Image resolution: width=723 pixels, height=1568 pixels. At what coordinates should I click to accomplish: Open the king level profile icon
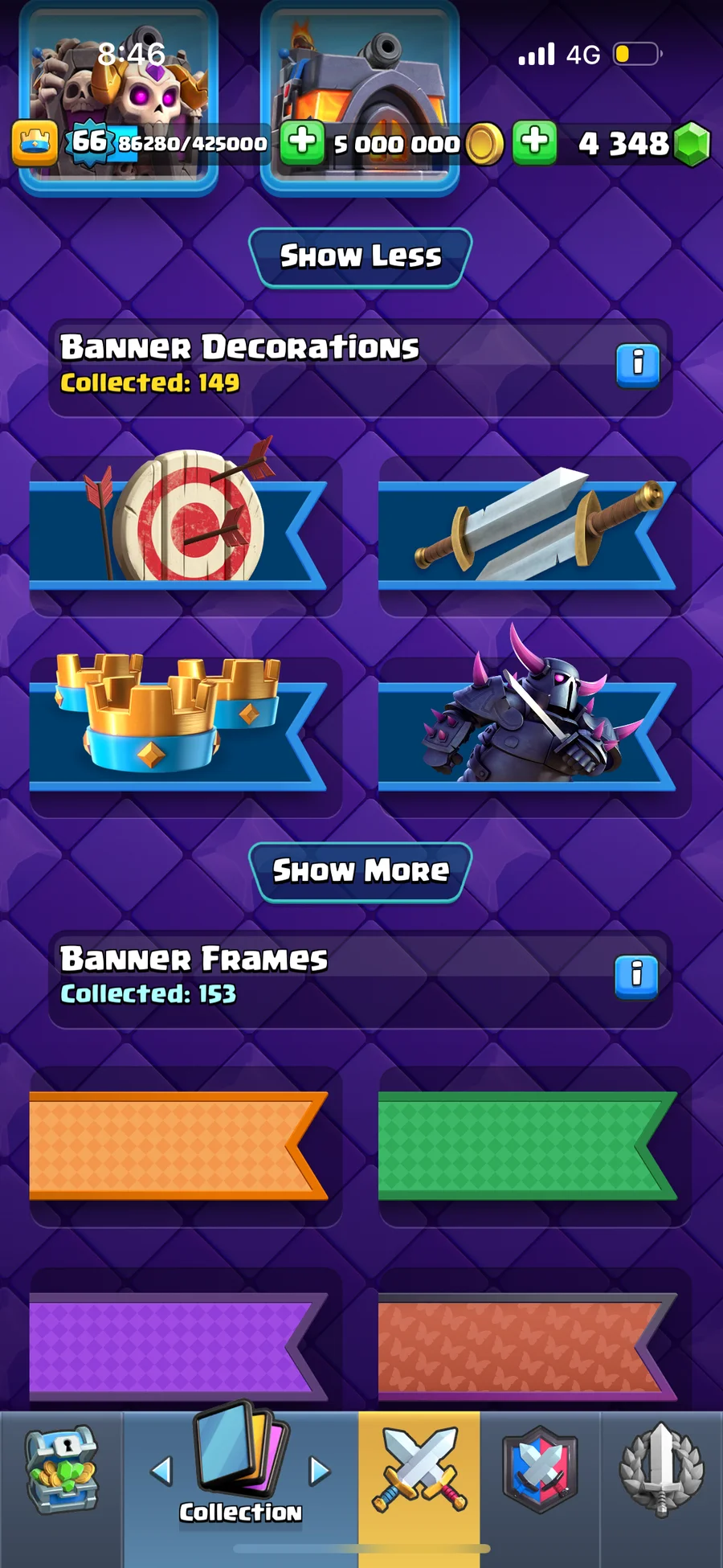[35, 143]
